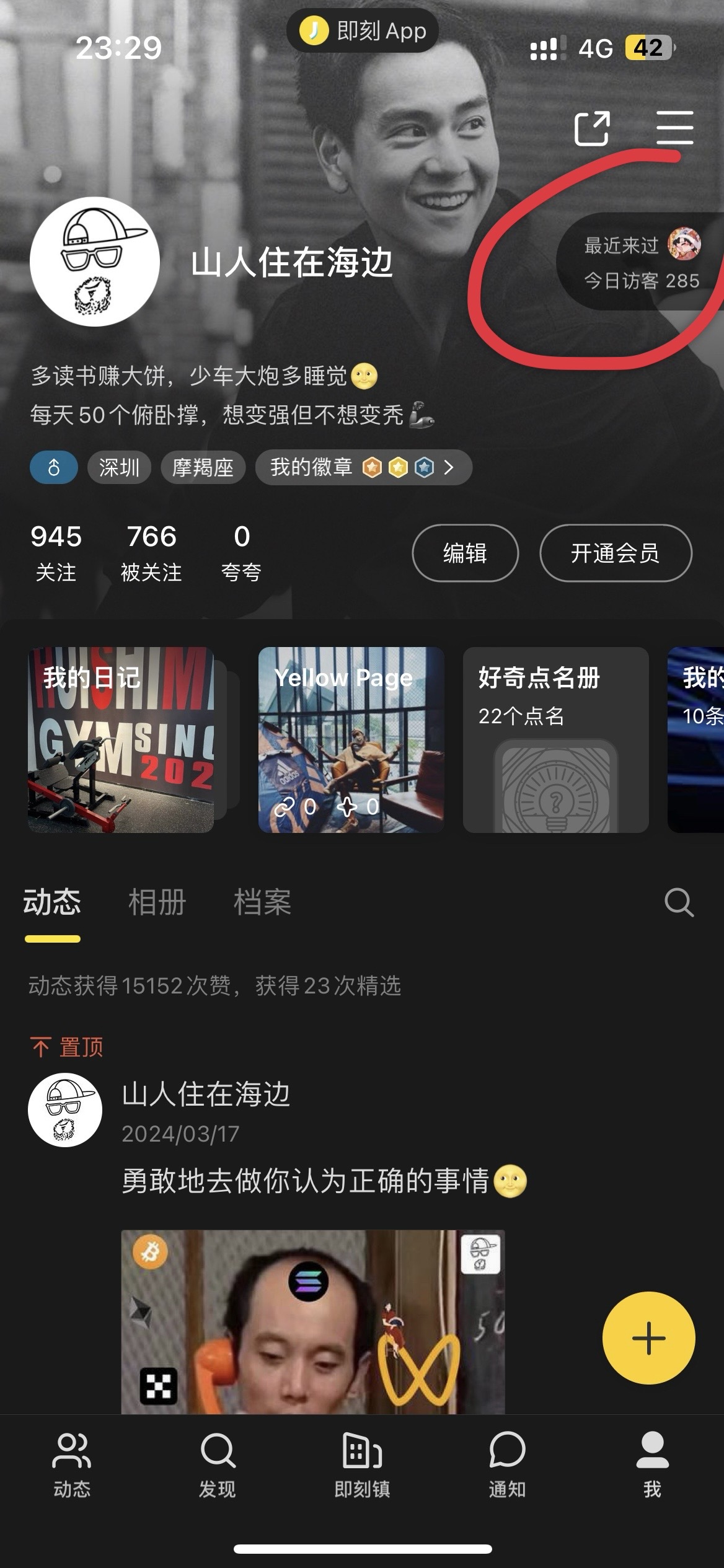Switch to the 相册 album tab
The width and height of the screenshot is (724, 1568).
[157, 902]
